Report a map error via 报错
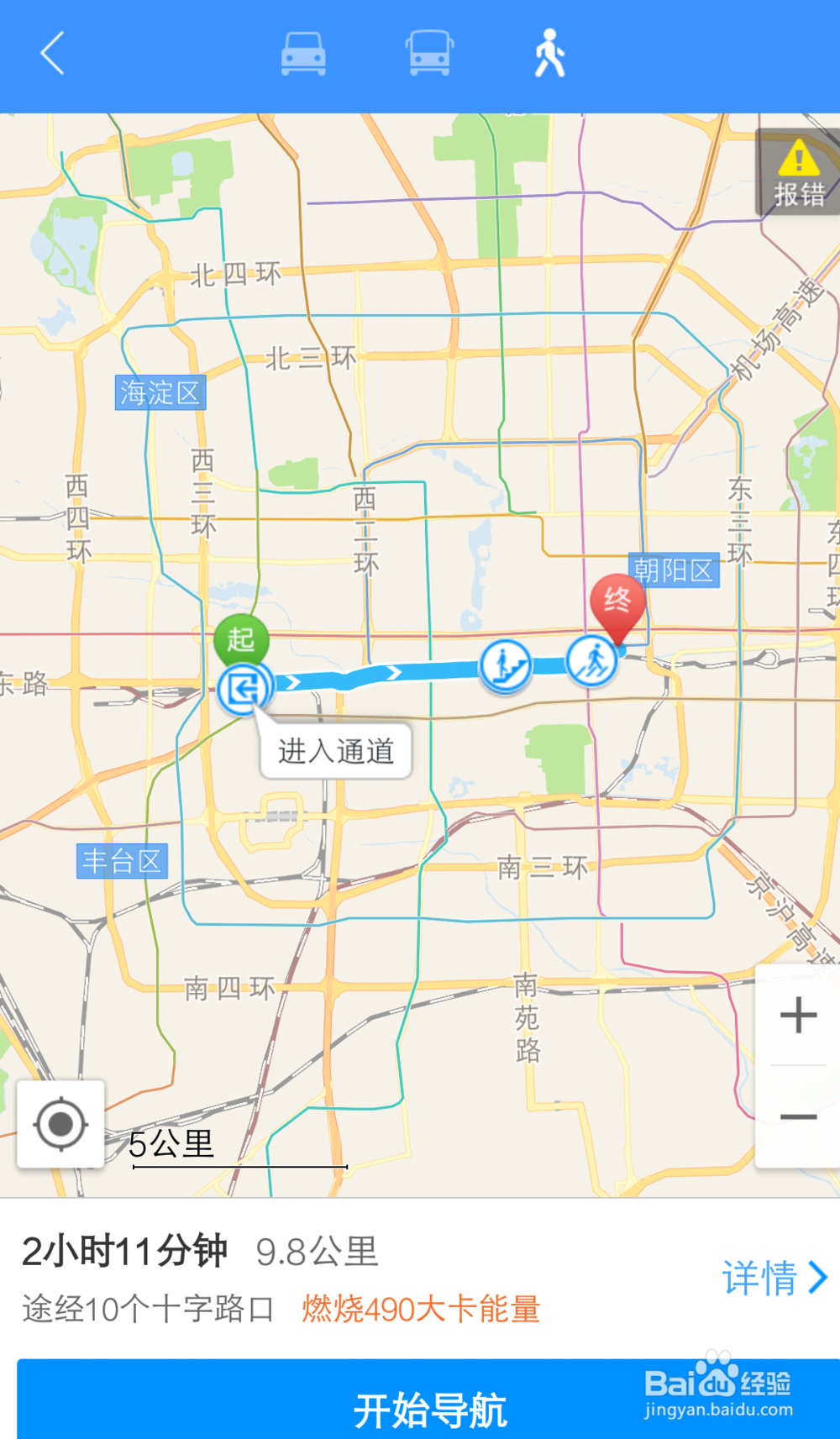The height and width of the screenshot is (1439, 840). click(x=798, y=173)
